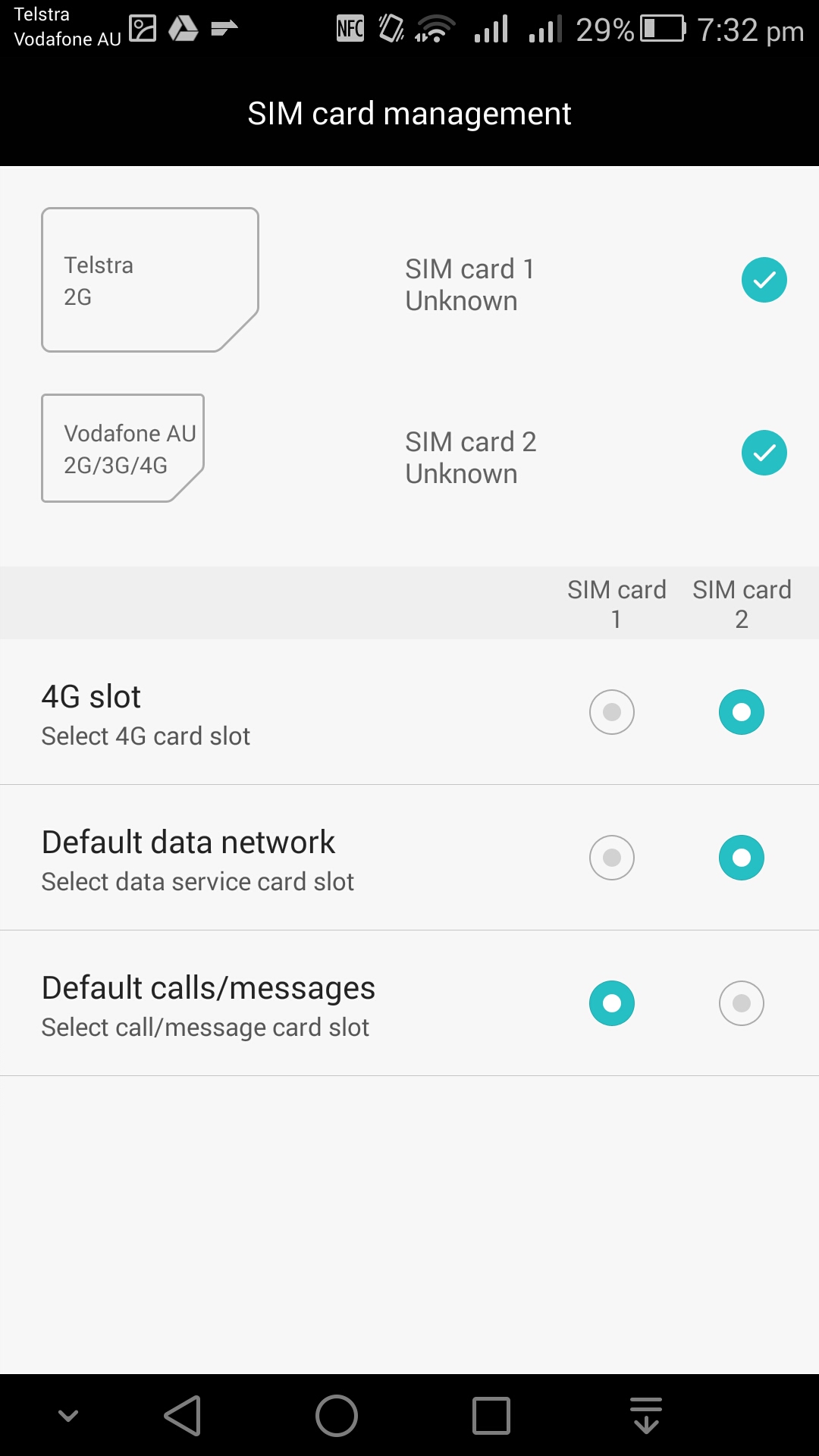Viewport: 819px width, 1456px height.
Task: Toggle the SIM card 1 enabled checkmark
Action: coord(764,280)
